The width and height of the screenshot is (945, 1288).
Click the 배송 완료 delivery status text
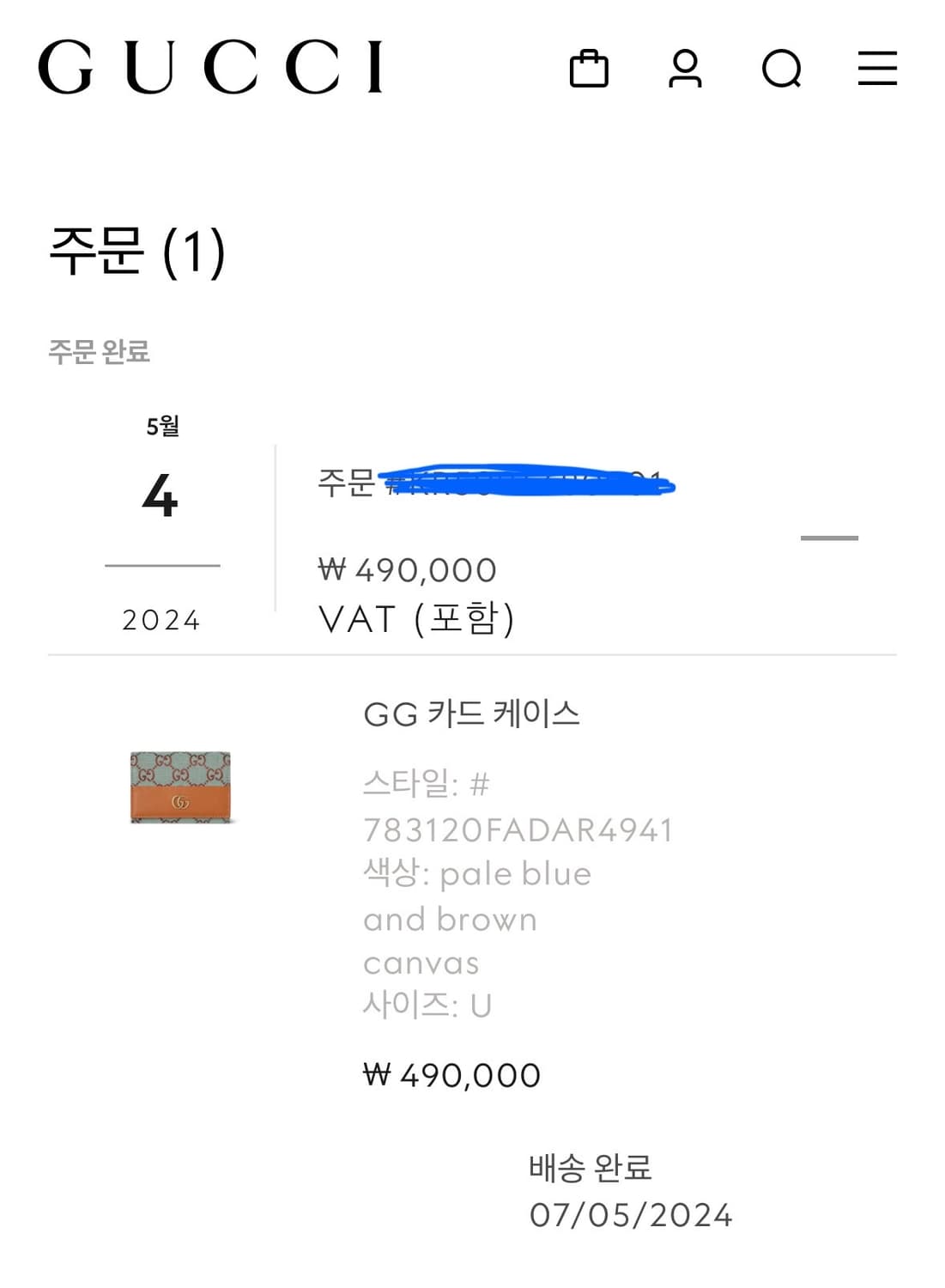coord(587,1170)
